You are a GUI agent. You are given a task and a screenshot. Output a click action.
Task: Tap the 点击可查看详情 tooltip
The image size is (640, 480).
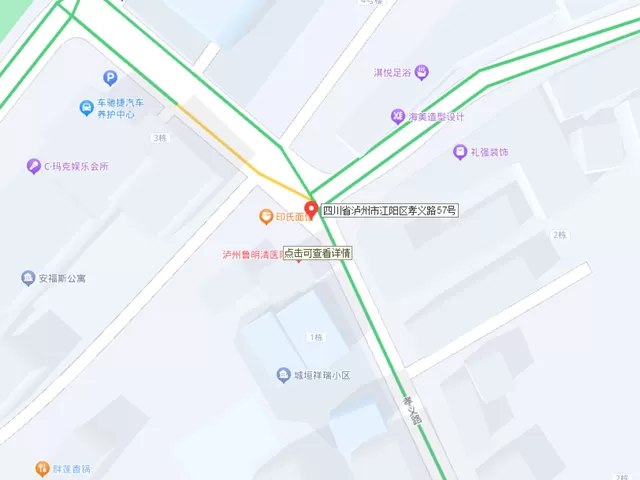coord(318,253)
